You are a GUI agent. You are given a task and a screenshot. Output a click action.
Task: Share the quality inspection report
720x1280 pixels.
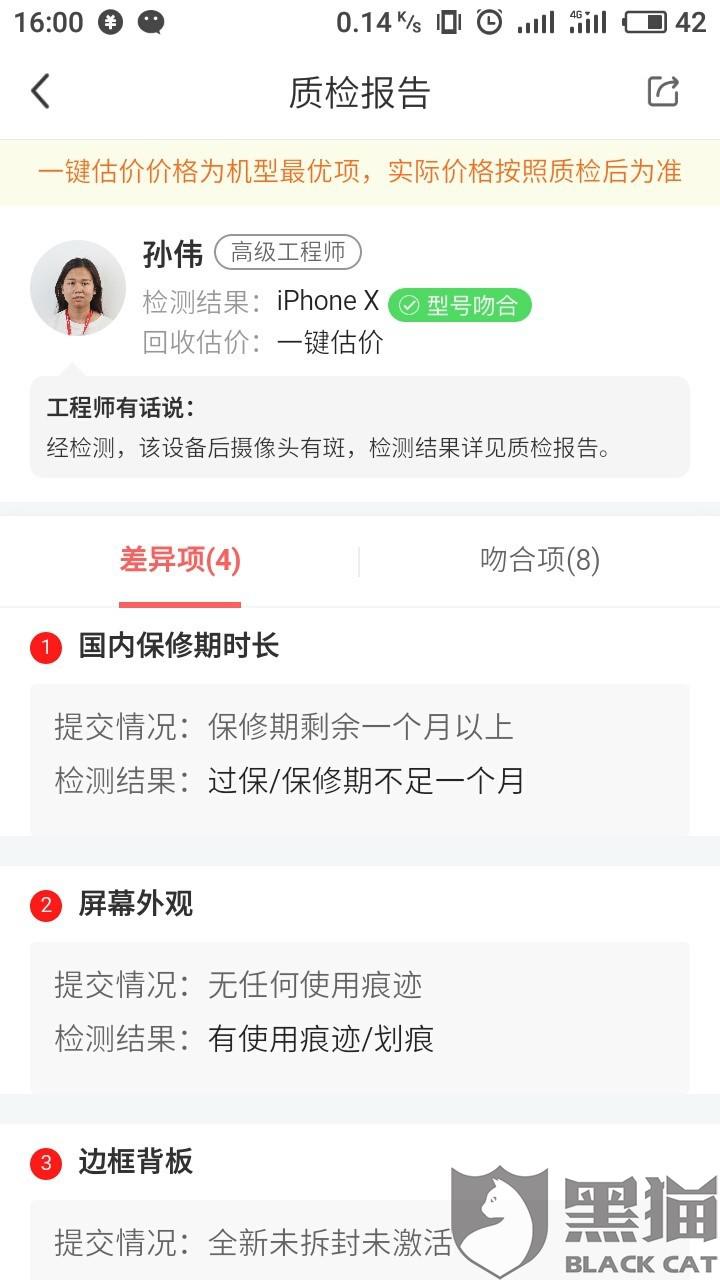pyautogui.click(x=663, y=91)
